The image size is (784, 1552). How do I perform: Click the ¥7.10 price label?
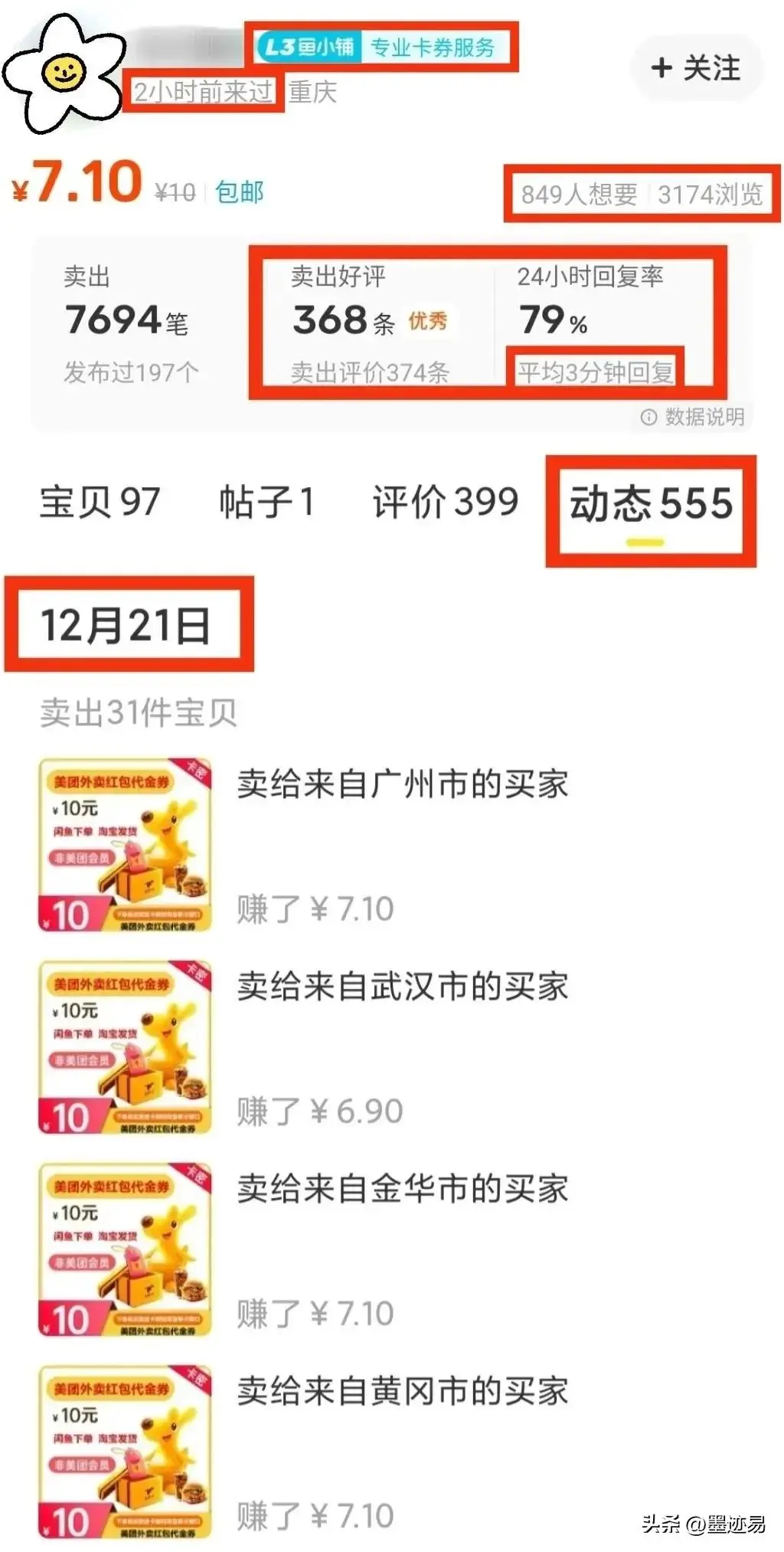point(79,182)
